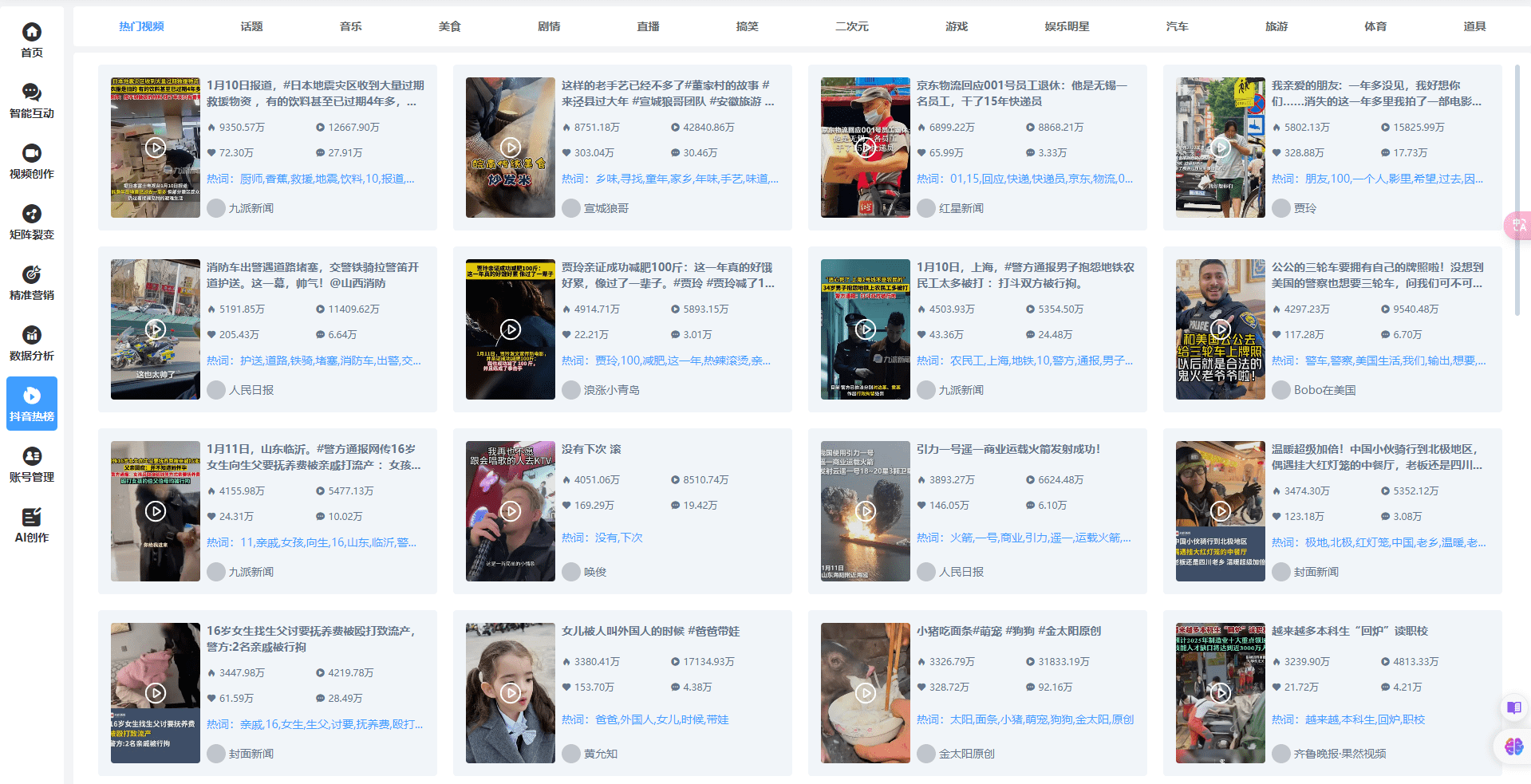
Task: Switch to the 游戏 tab
Action: pyautogui.click(x=957, y=26)
